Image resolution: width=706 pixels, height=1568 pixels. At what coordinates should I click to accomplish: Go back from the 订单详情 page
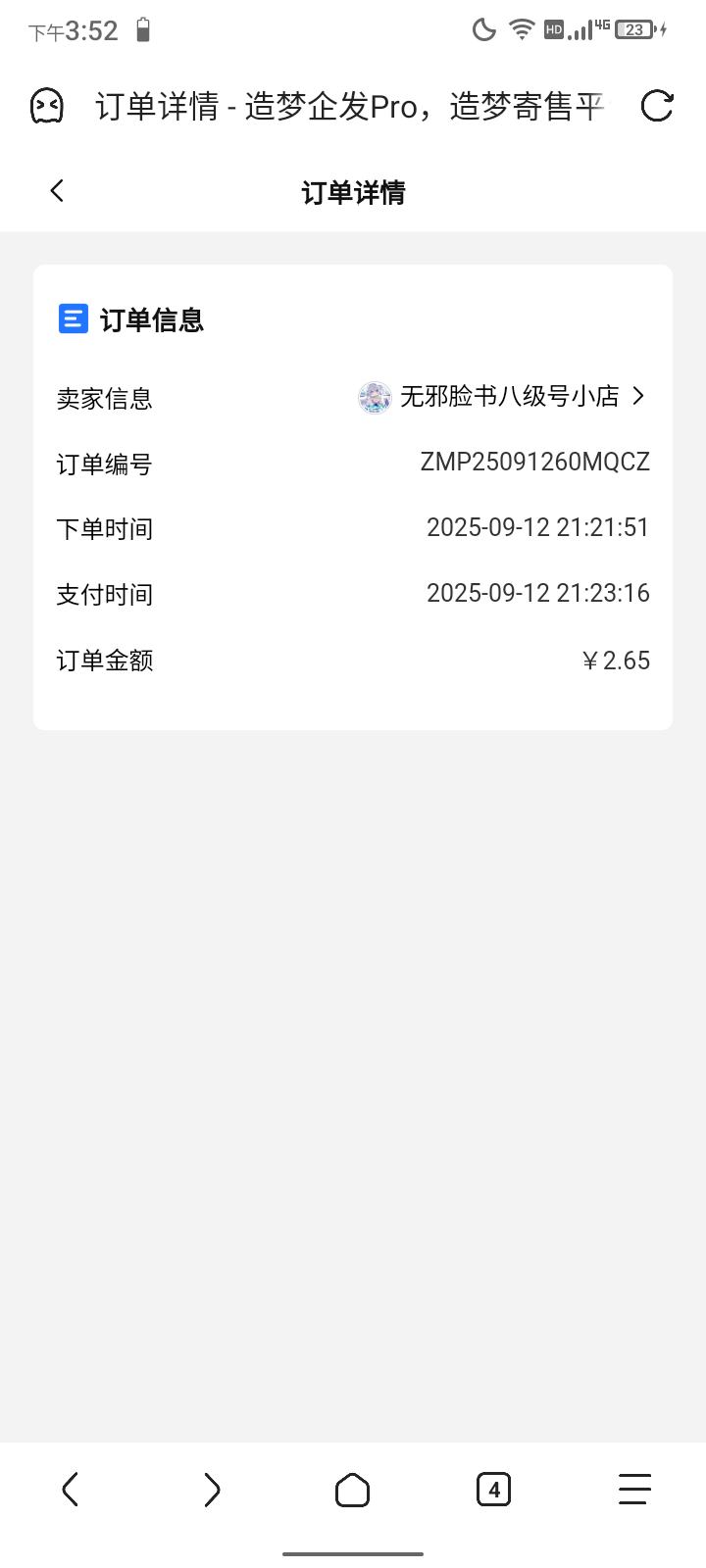pyautogui.click(x=57, y=191)
